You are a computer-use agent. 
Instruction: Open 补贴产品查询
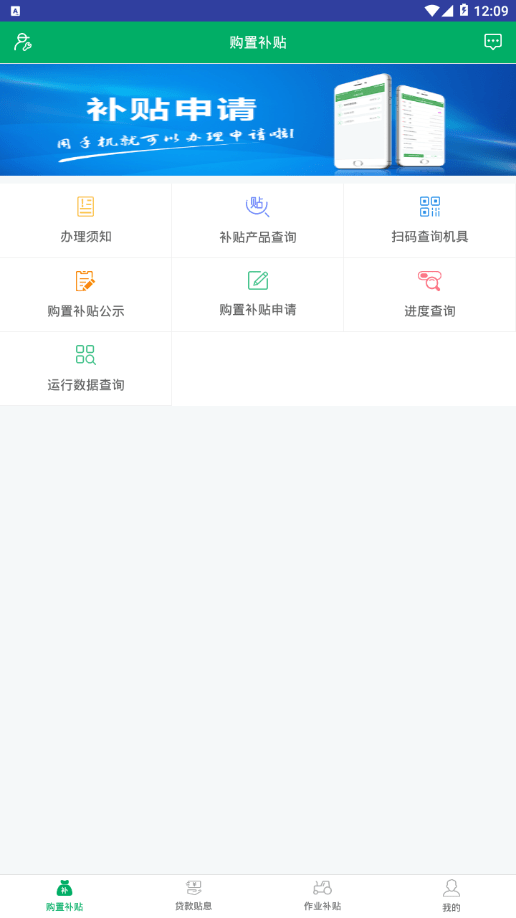click(258, 220)
